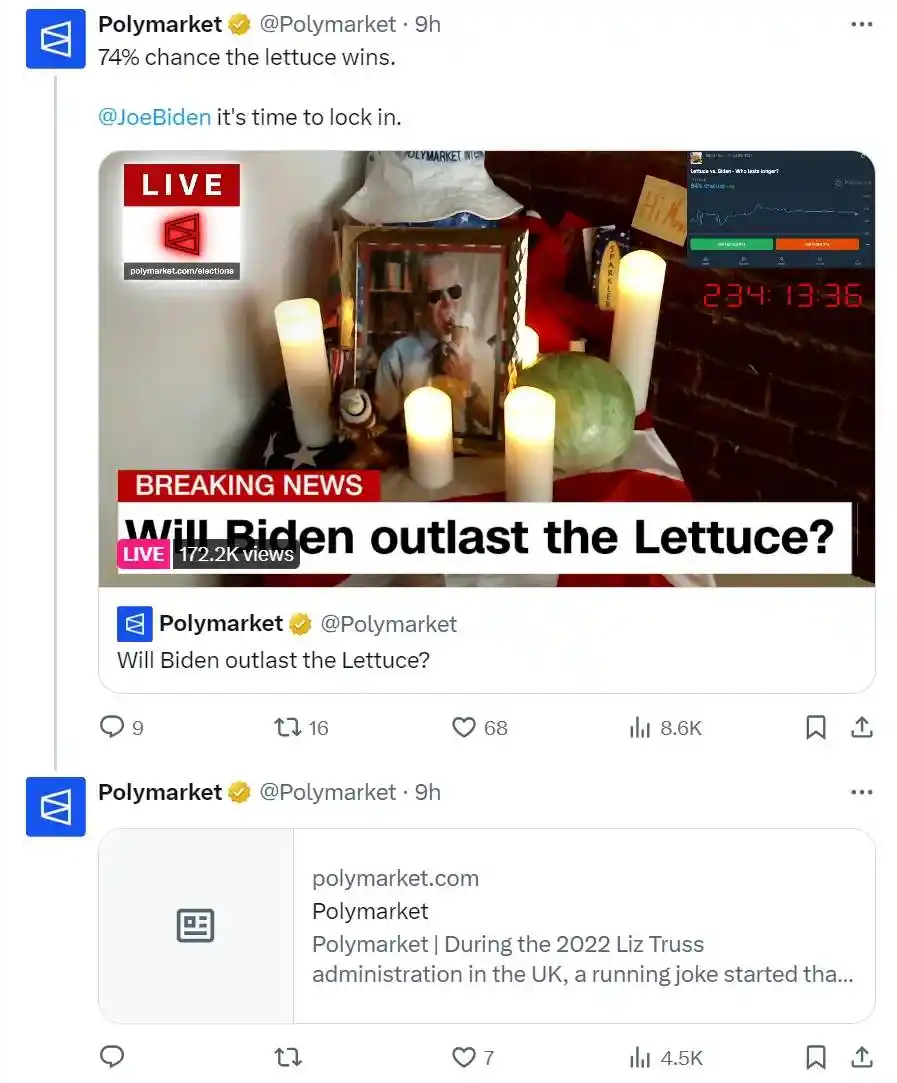This screenshot has height=1083, width=897.
Task: Open overflow menu on the link card tweet
Action: [x=861, y=792]
